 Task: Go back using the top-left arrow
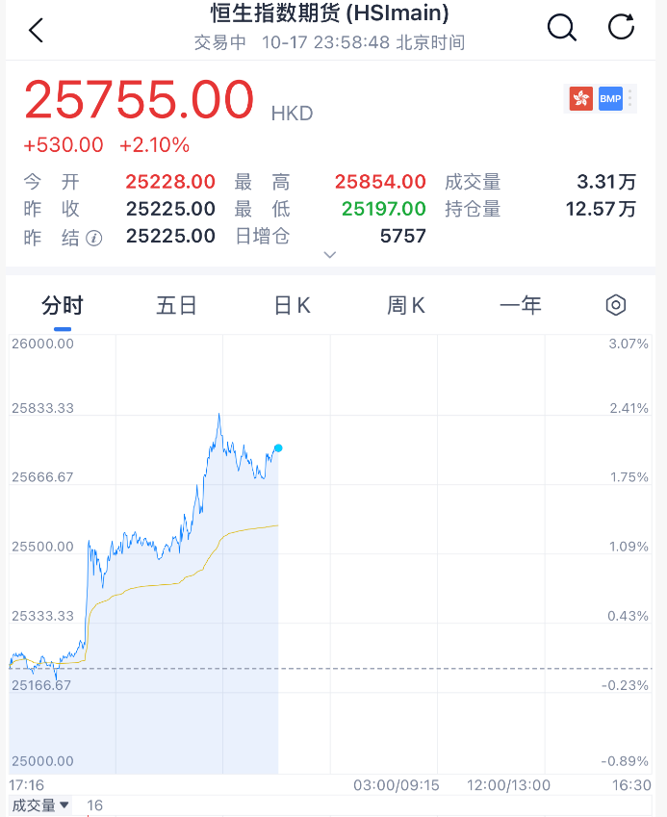pos(36,30)
